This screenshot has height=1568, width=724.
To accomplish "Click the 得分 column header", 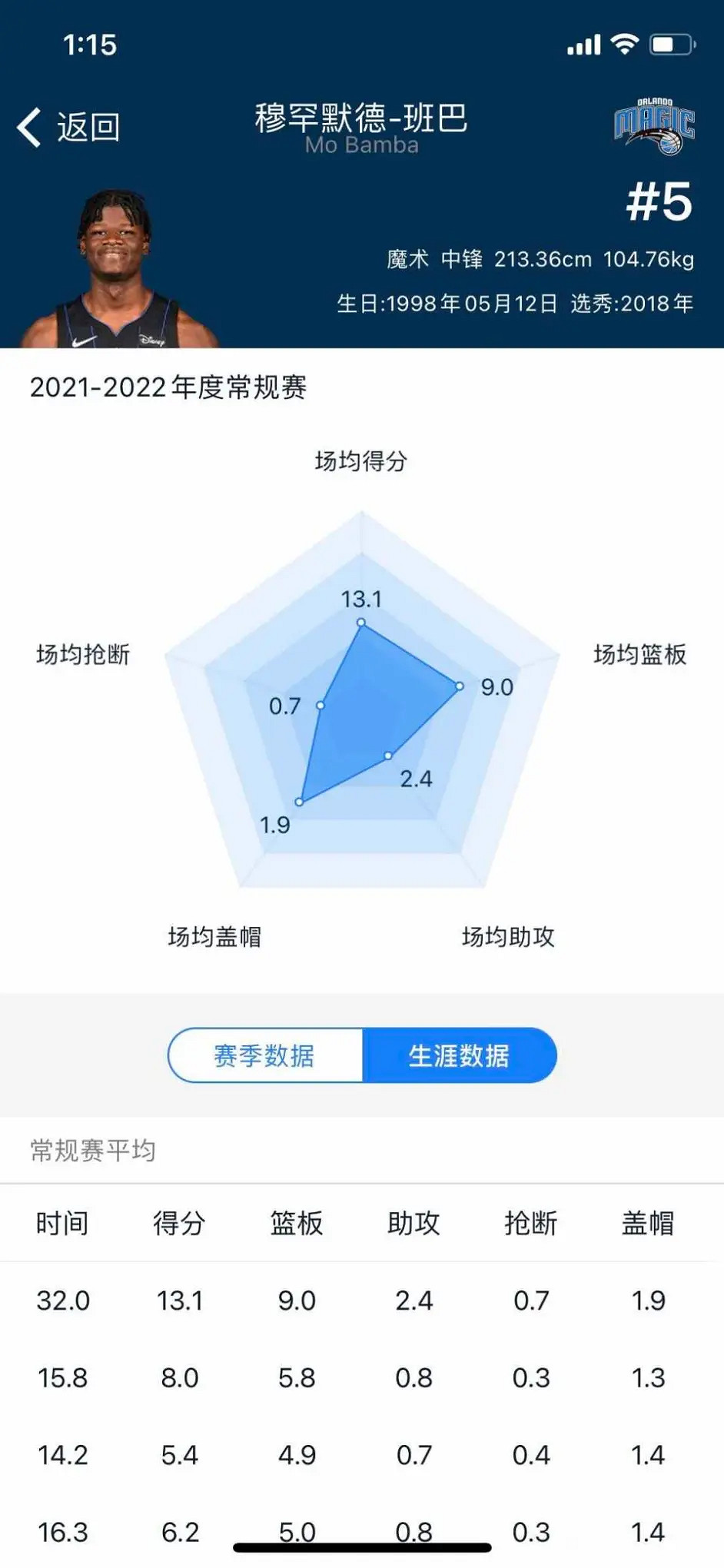I will coord(178,1223).
